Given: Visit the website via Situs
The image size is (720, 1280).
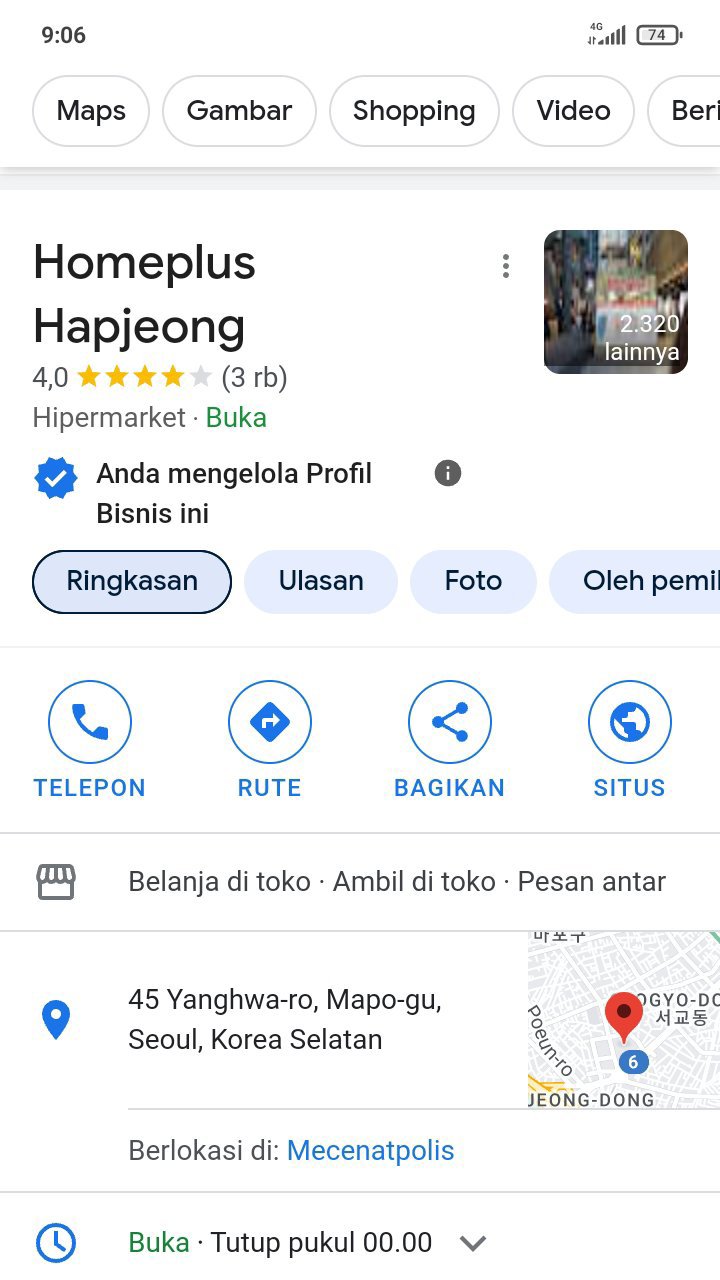Looking at the screenshot, I should tap(630, 741).
